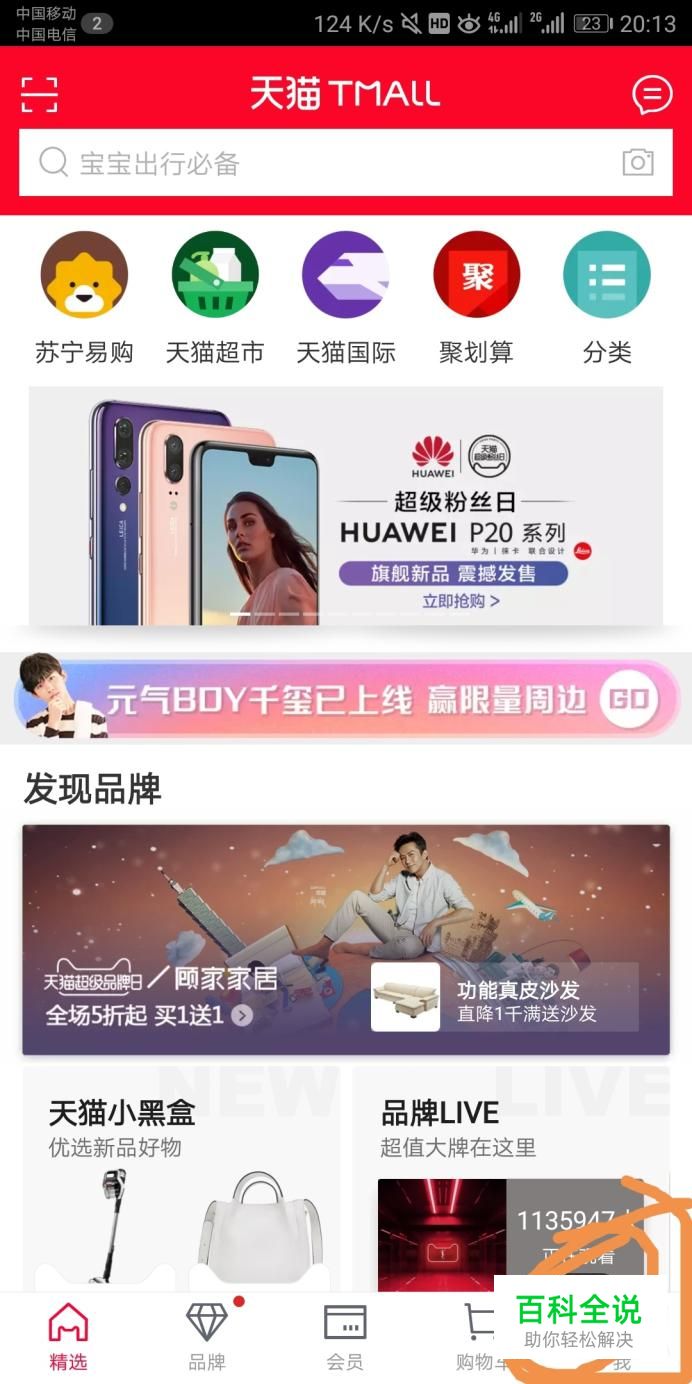View the HUAWEI P20 系列 banner
This screenshot has width=692, height=1384.
point(346,506)
